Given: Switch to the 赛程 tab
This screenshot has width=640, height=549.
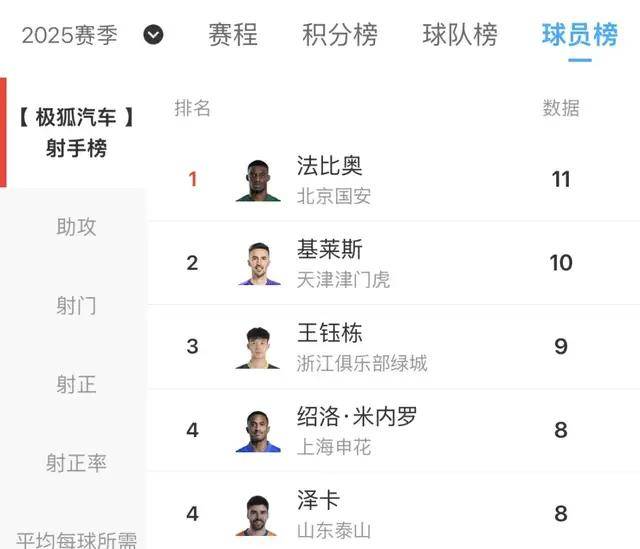Looking at the screenshot, I should click(232, 35).
